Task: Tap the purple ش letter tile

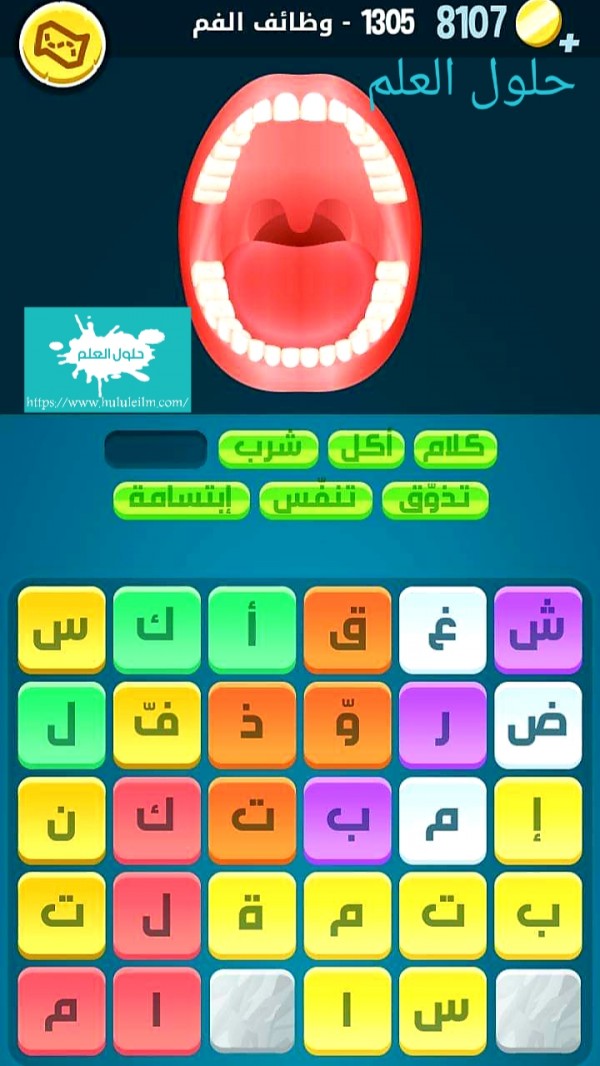Action: (537, 629)
